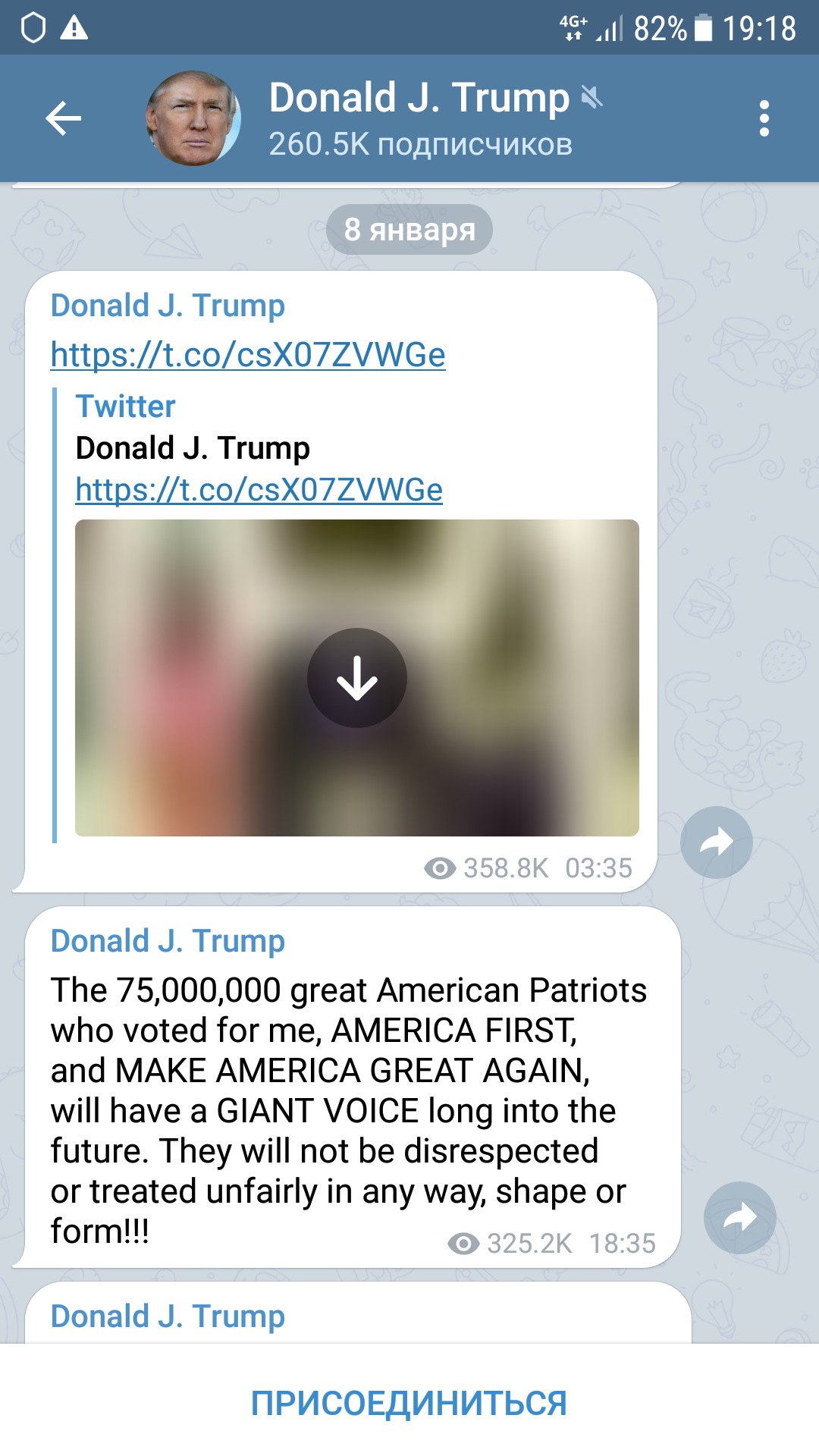Join the channel with ПРИСОЕДИНИТЬСЯ
819x1456 pixels.
[409, 1403]
